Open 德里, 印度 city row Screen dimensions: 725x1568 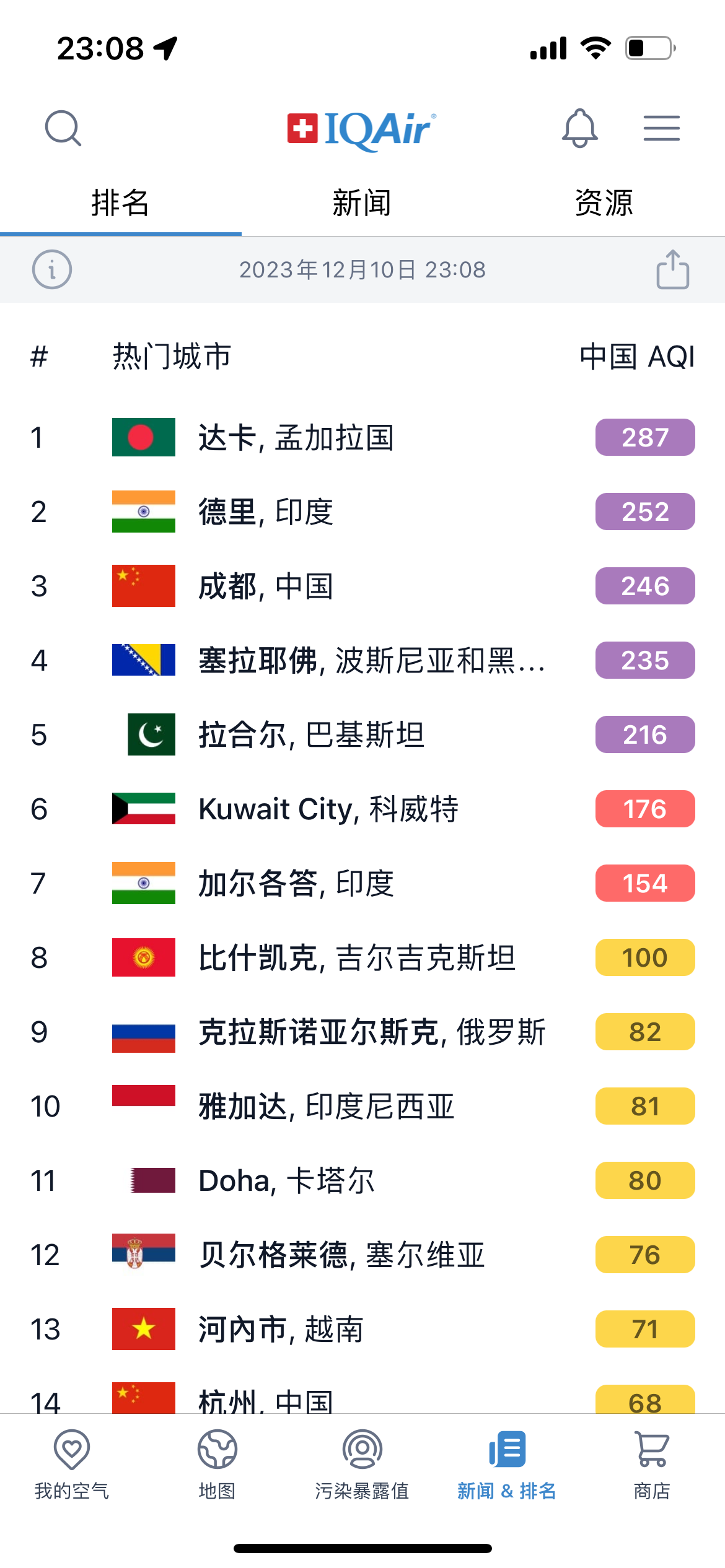tap(362, 512)
